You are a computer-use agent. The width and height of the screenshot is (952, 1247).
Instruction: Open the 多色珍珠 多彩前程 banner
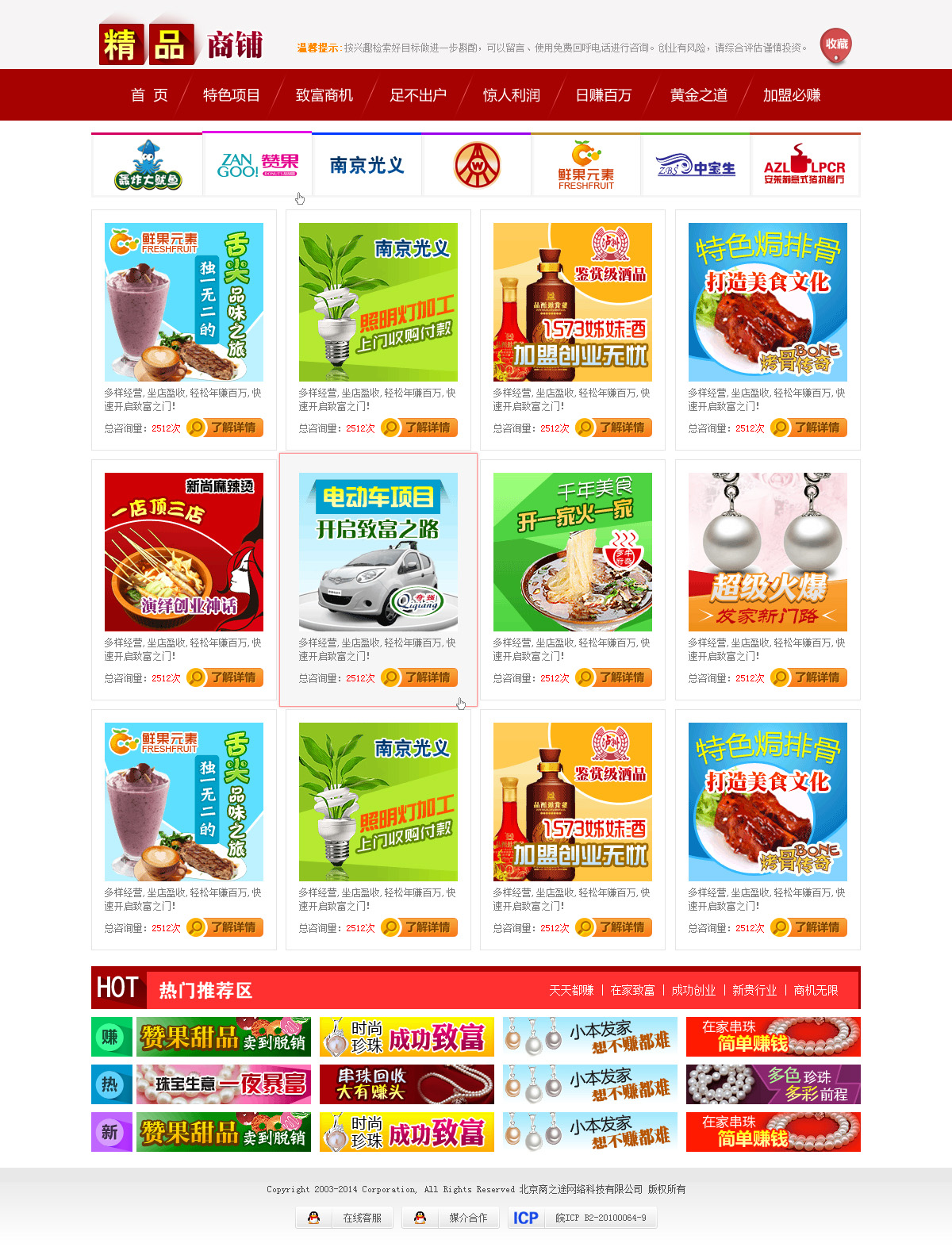[x=773, y=1084]
